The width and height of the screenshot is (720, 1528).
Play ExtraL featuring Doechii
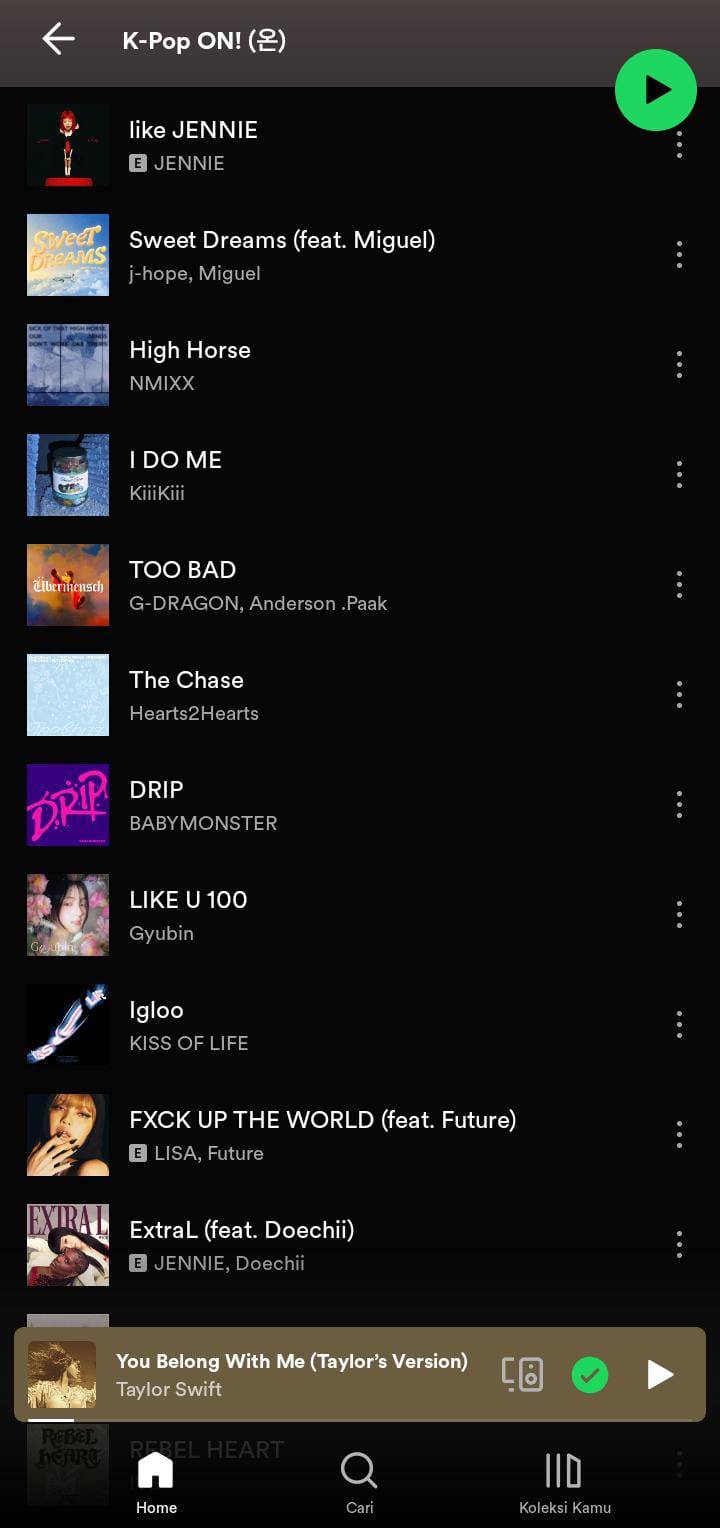(242, 1244)
